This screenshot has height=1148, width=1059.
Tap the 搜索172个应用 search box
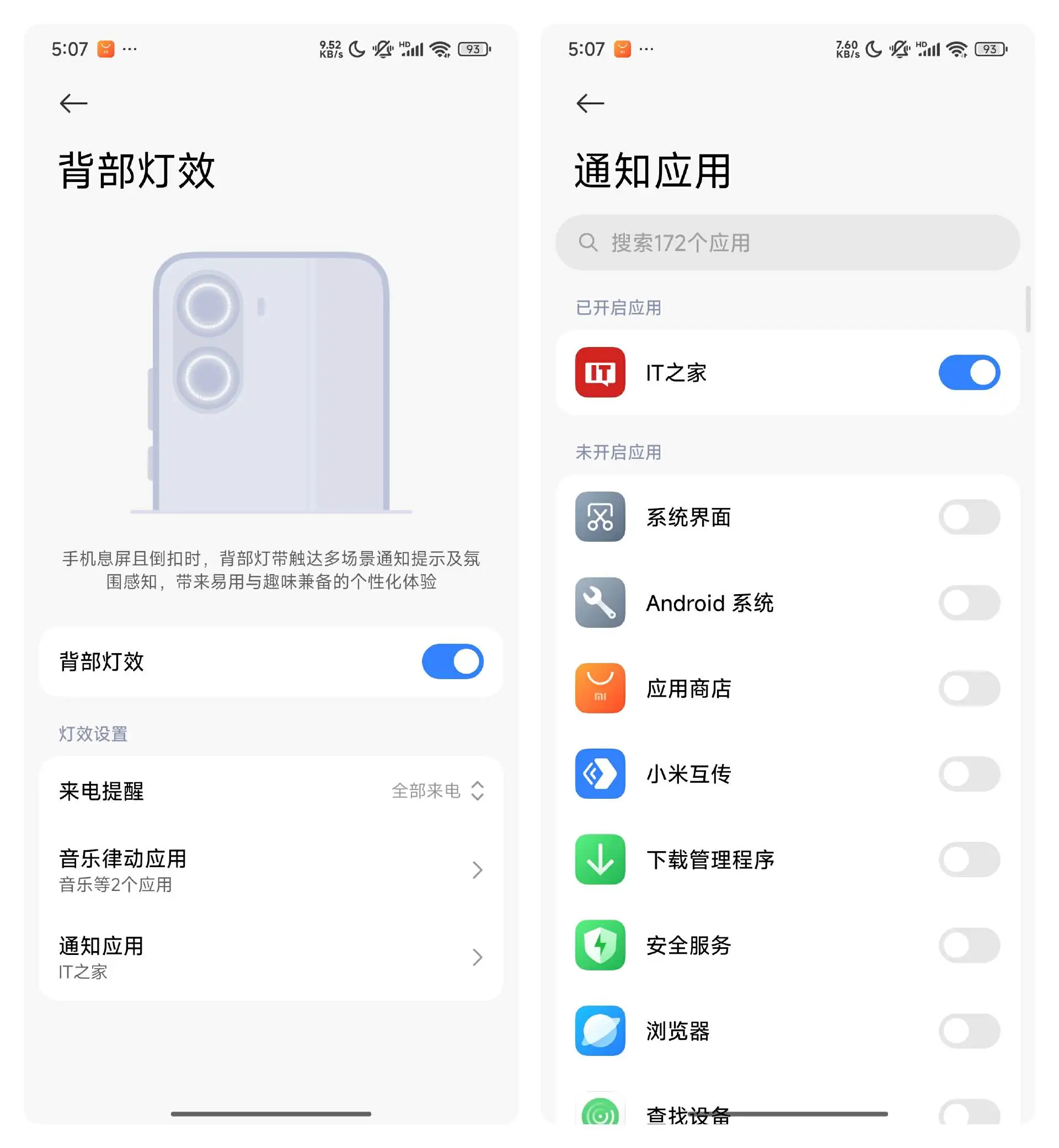point(788,242)
